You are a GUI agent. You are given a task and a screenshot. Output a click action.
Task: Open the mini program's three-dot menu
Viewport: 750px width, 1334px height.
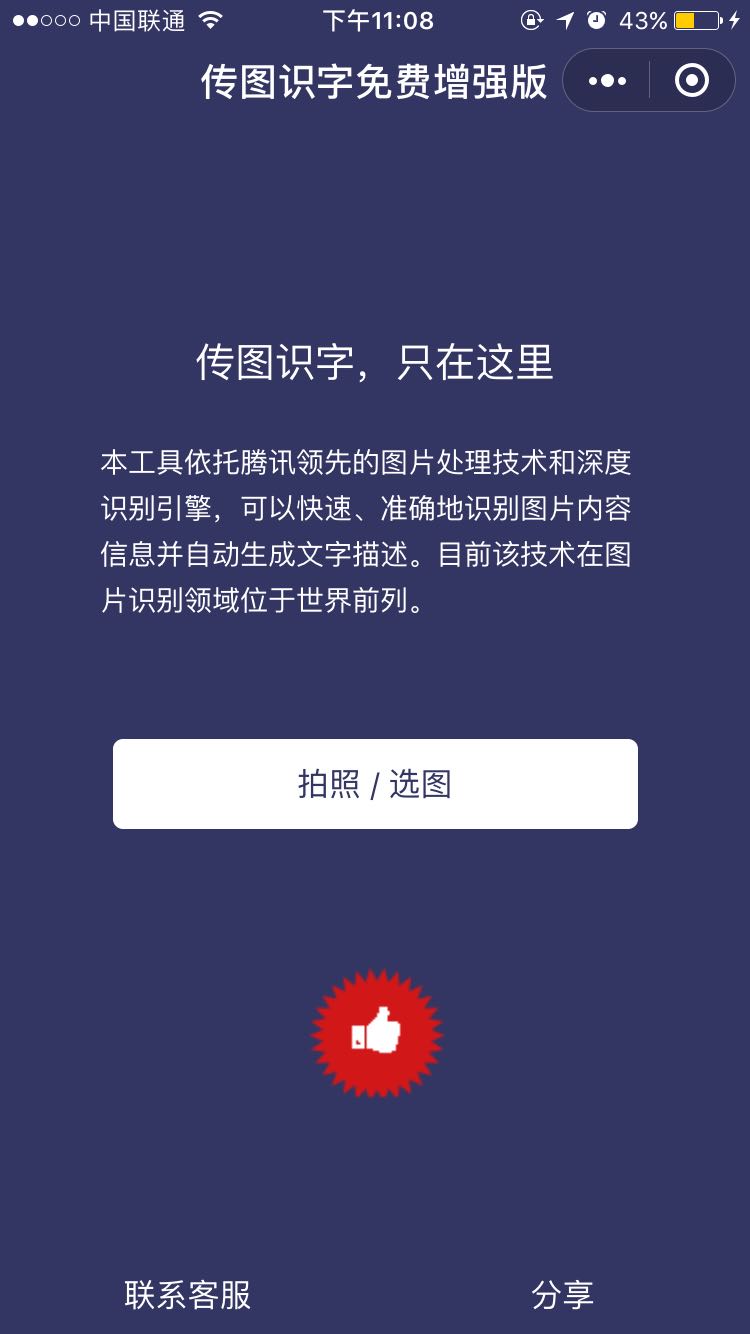pyautogui.click(x=607, y=81)
